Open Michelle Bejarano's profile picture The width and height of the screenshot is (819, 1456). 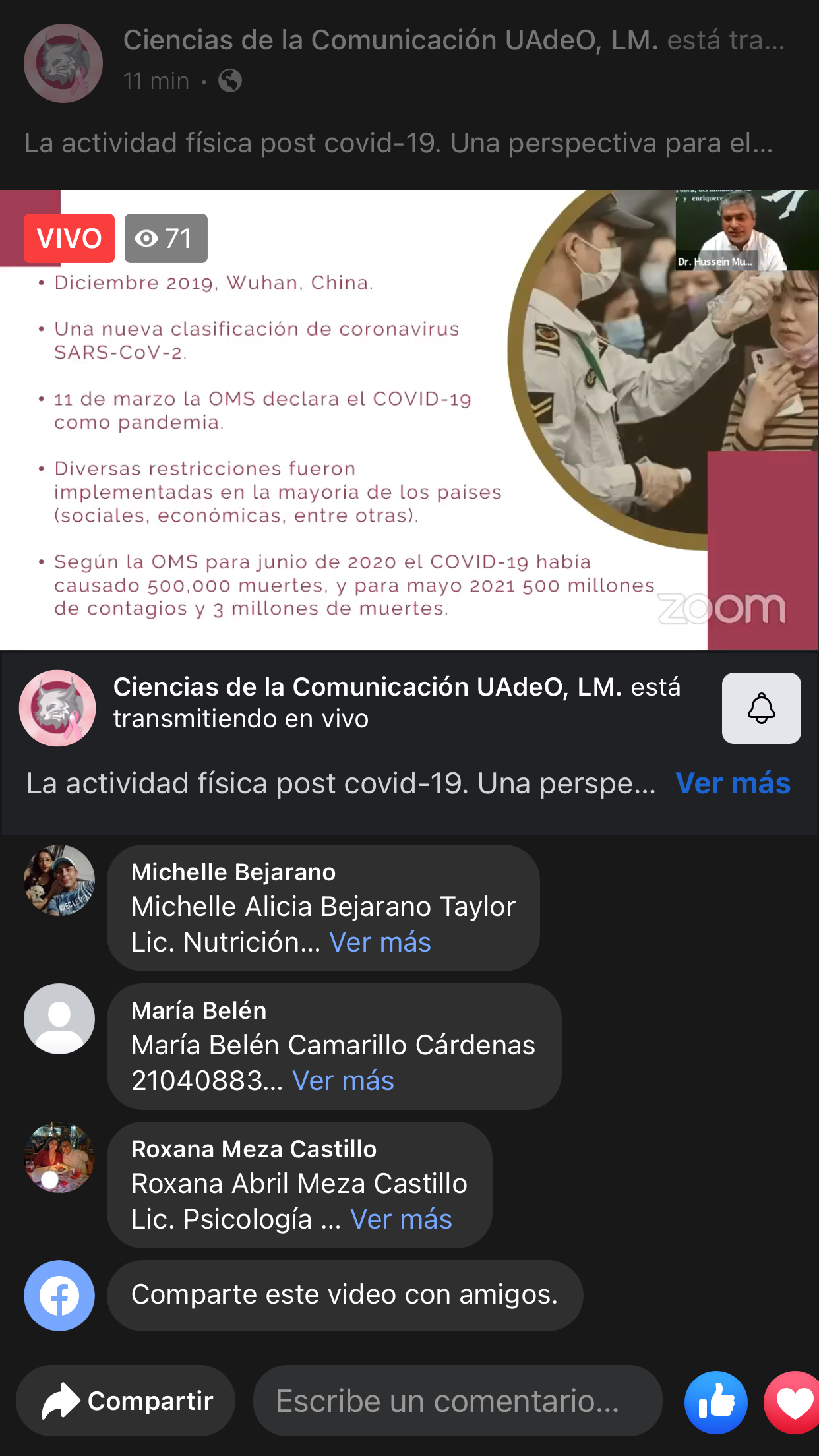click(59, 880)
